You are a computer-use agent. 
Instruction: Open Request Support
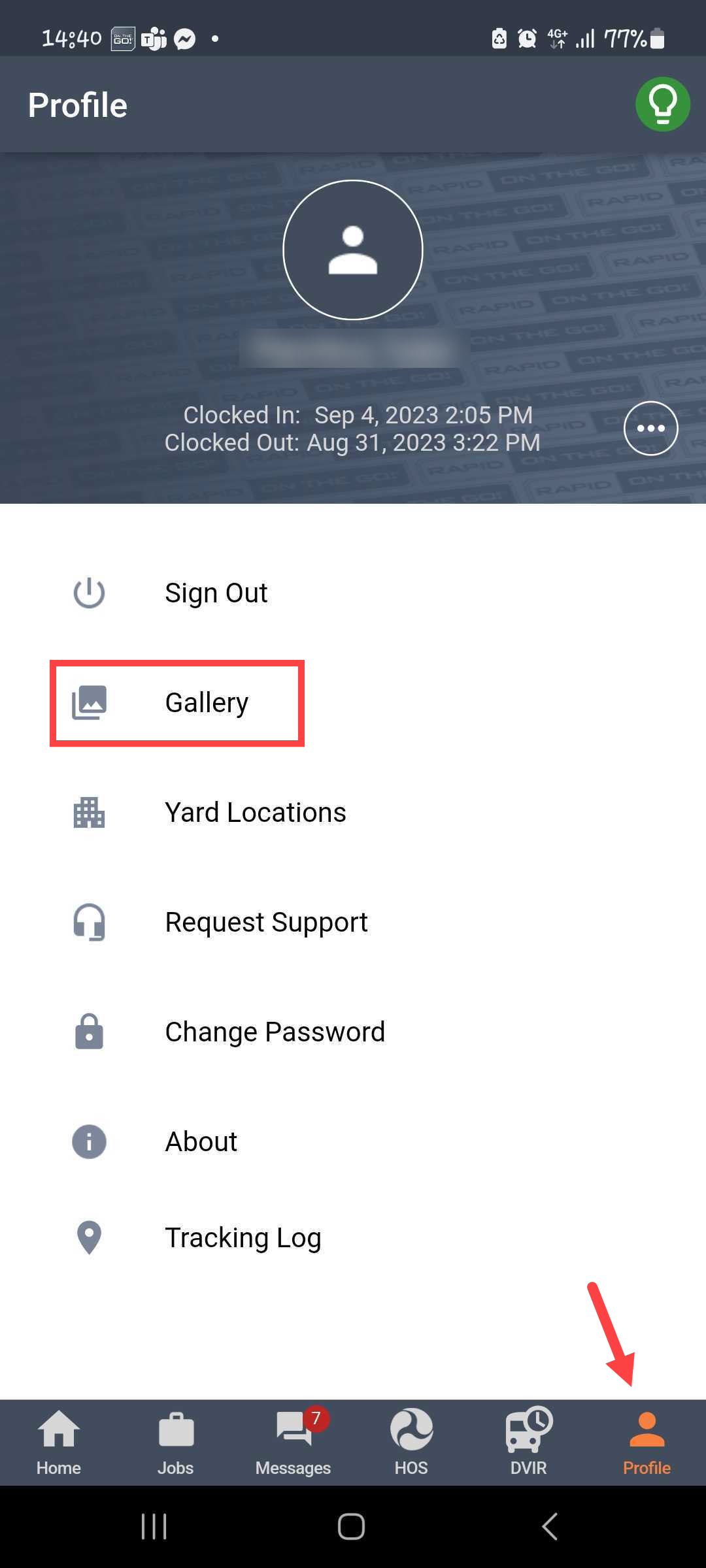(266, 923)
